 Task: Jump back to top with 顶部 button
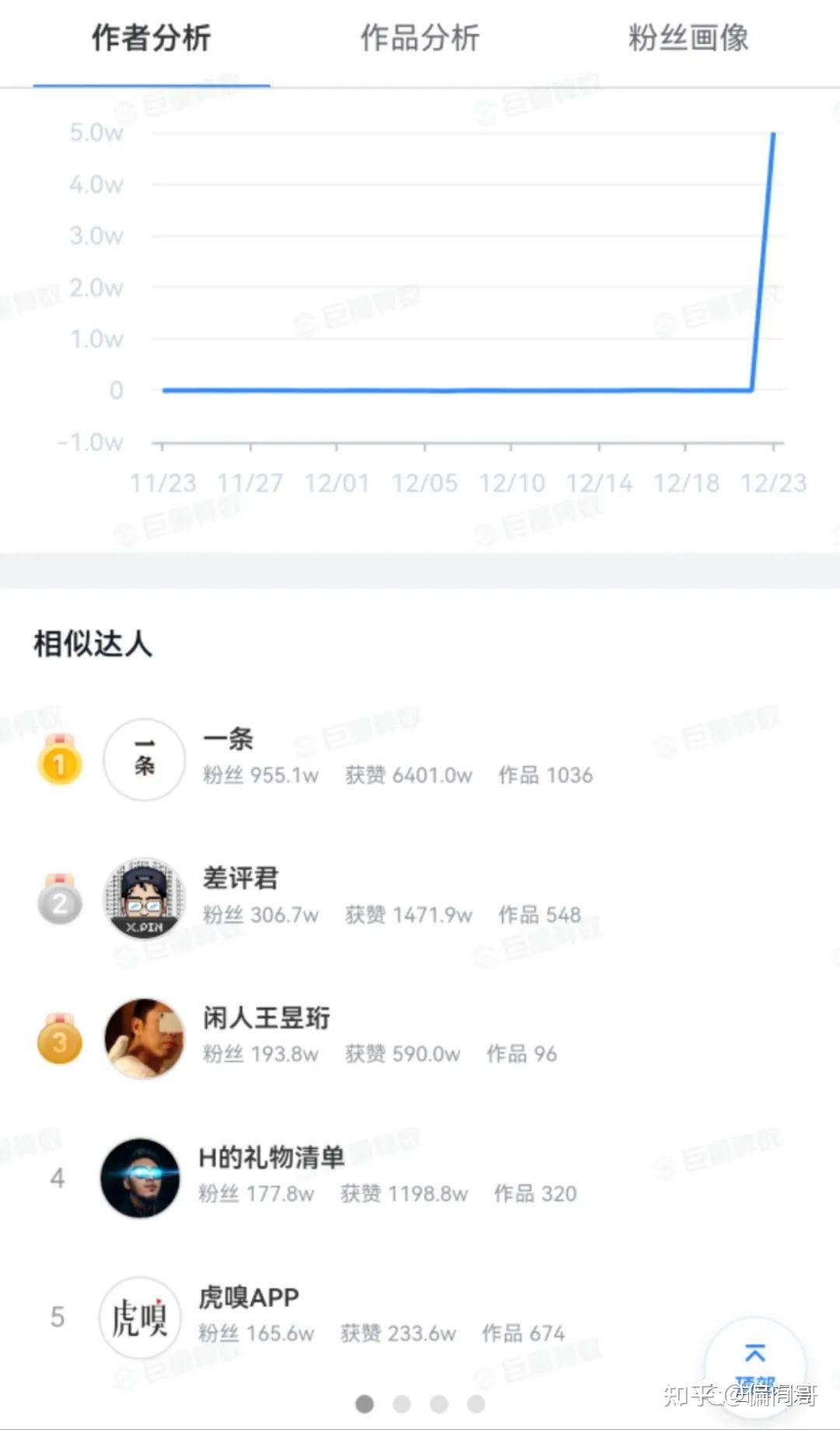click(x=754, y=1362)
